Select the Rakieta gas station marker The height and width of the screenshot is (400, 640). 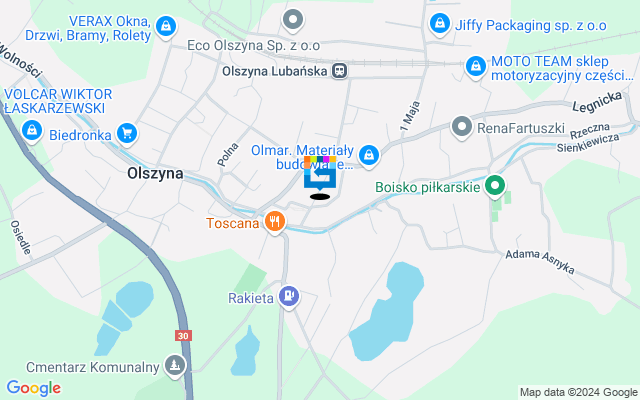(x=289, y=295)
